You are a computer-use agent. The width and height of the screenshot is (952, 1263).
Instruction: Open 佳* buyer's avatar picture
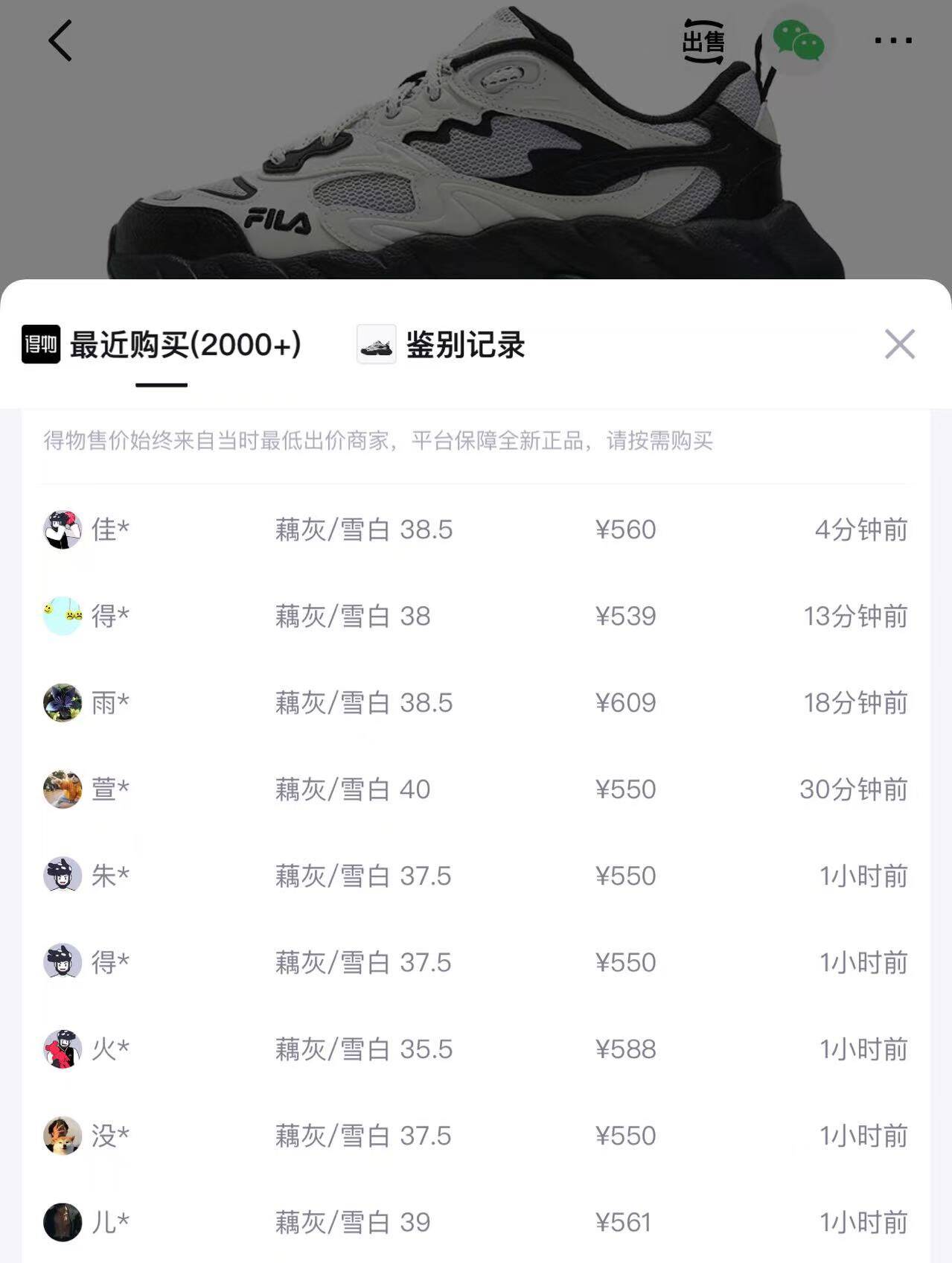(64, 529)
